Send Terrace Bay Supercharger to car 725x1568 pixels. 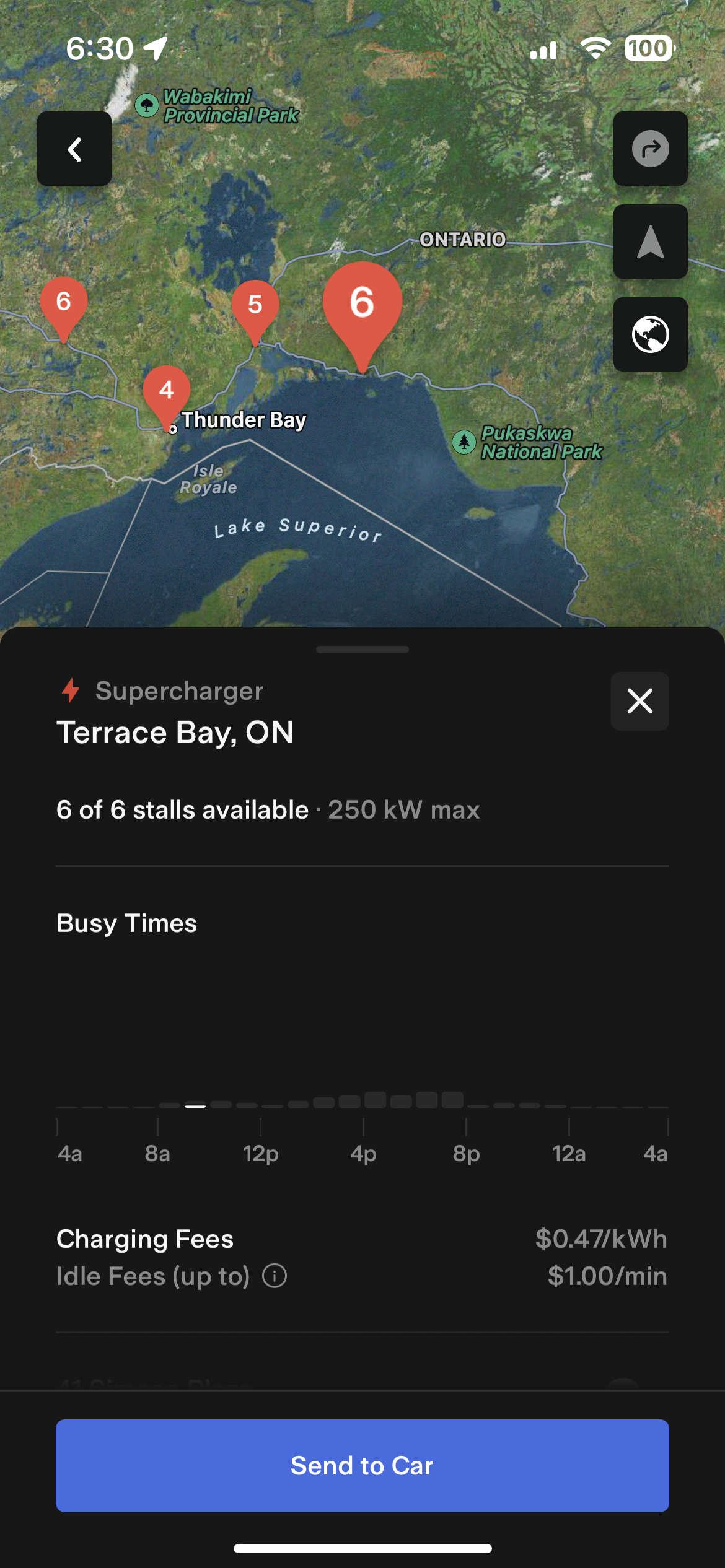pos(362,1465)
